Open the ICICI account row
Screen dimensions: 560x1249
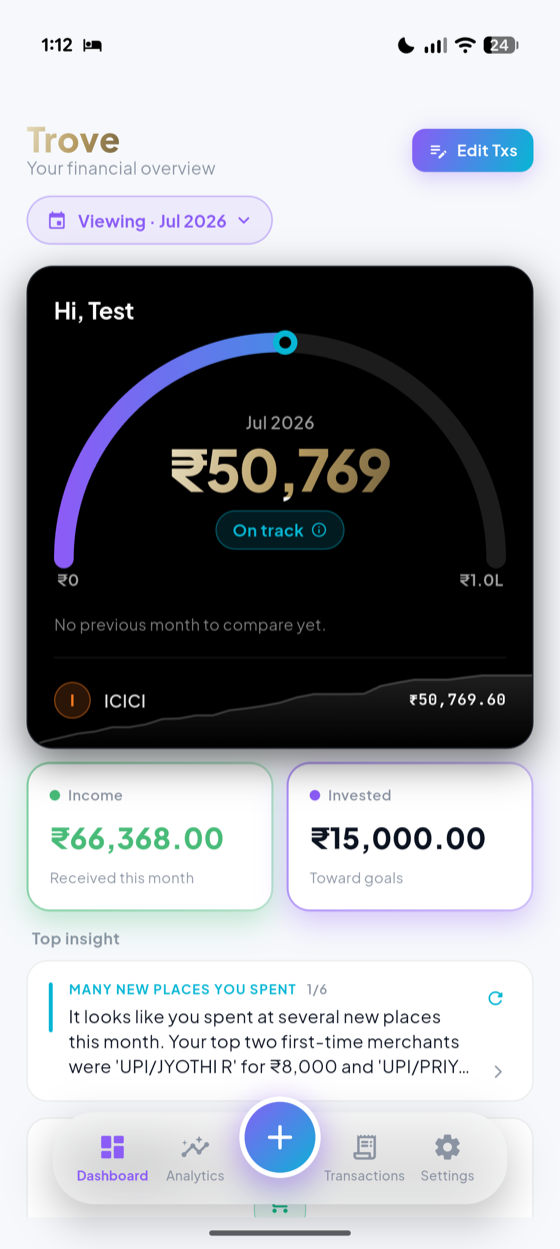click(x=280, y=700)
